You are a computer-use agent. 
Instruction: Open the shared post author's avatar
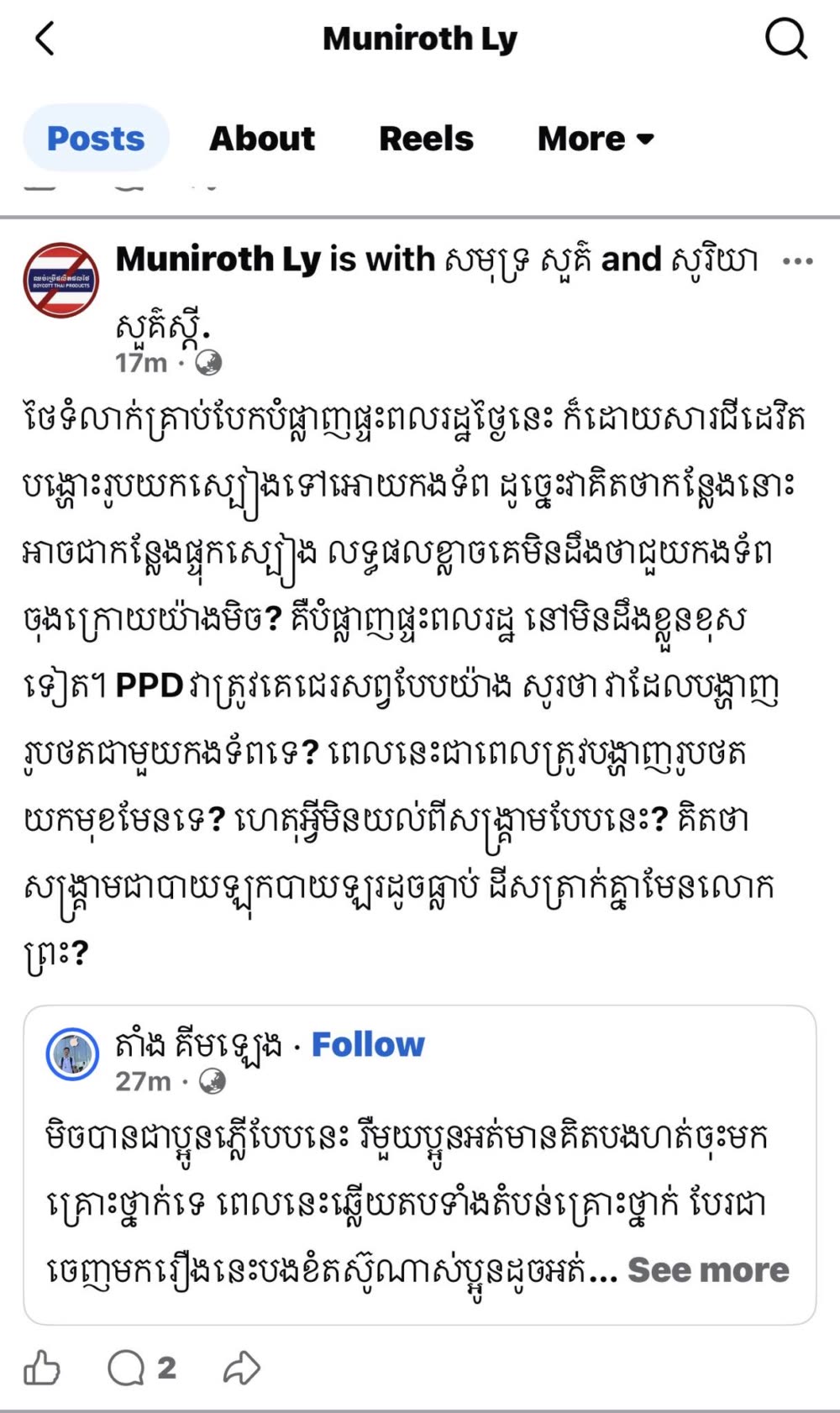pyautogui.click(x=73, y=1053)
